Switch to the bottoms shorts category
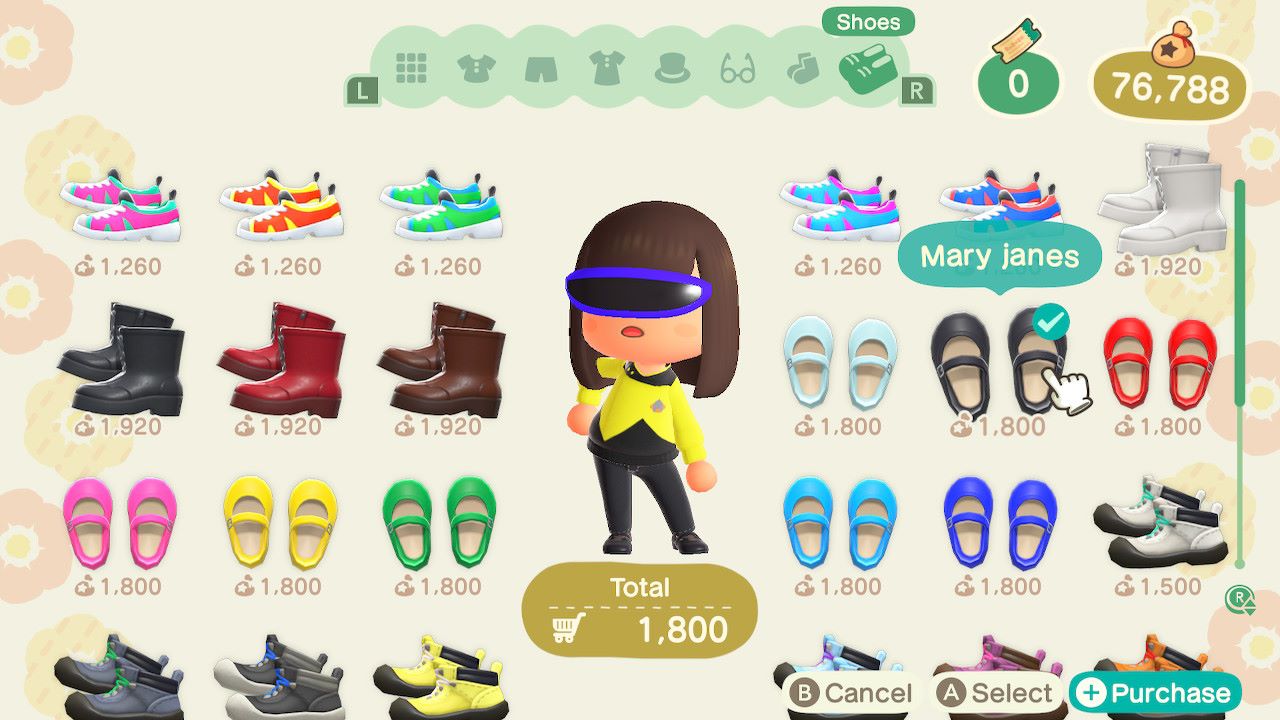Viewport: 1280px width, 720px height. point(541,69)
